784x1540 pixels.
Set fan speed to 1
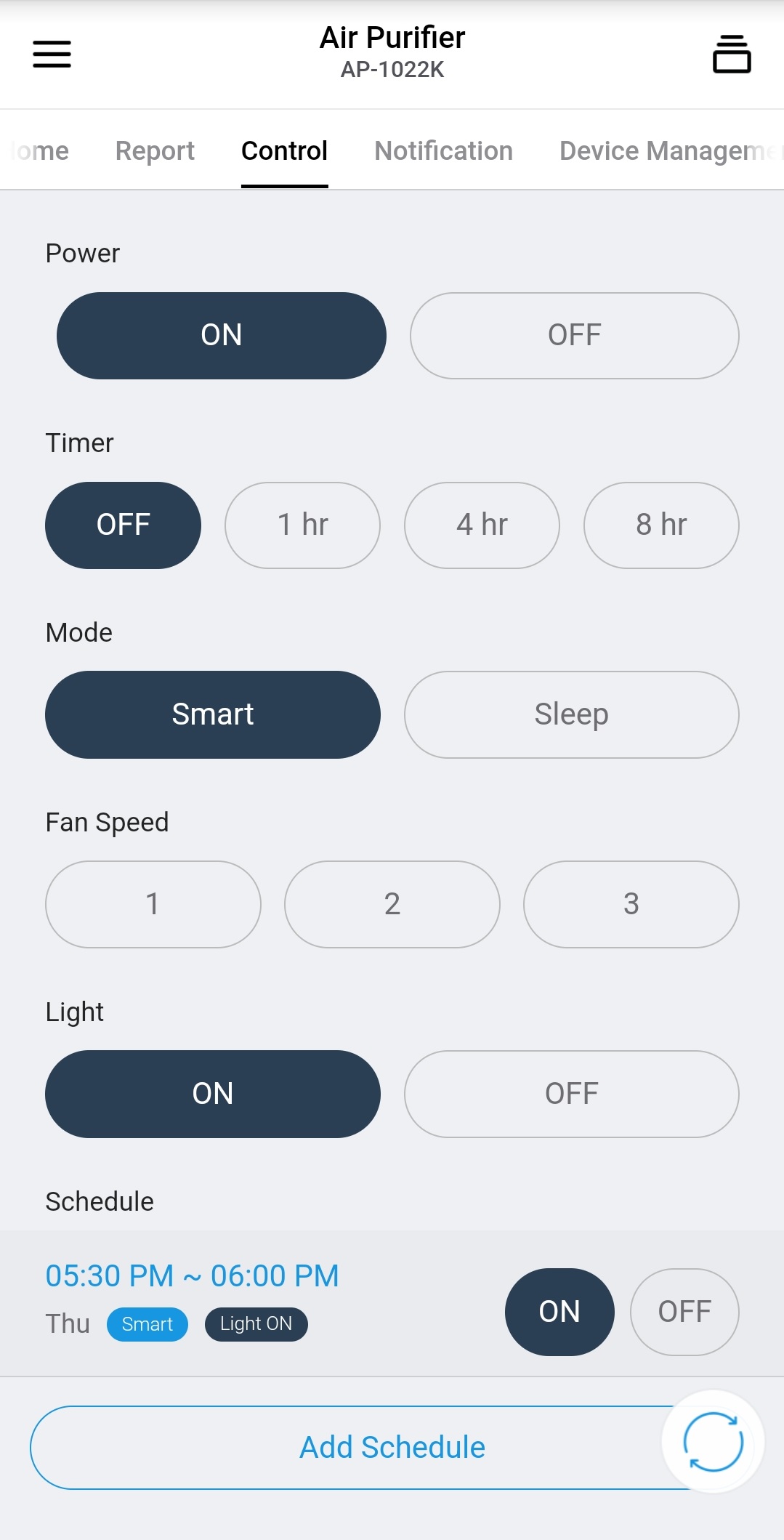coord(153,905)
